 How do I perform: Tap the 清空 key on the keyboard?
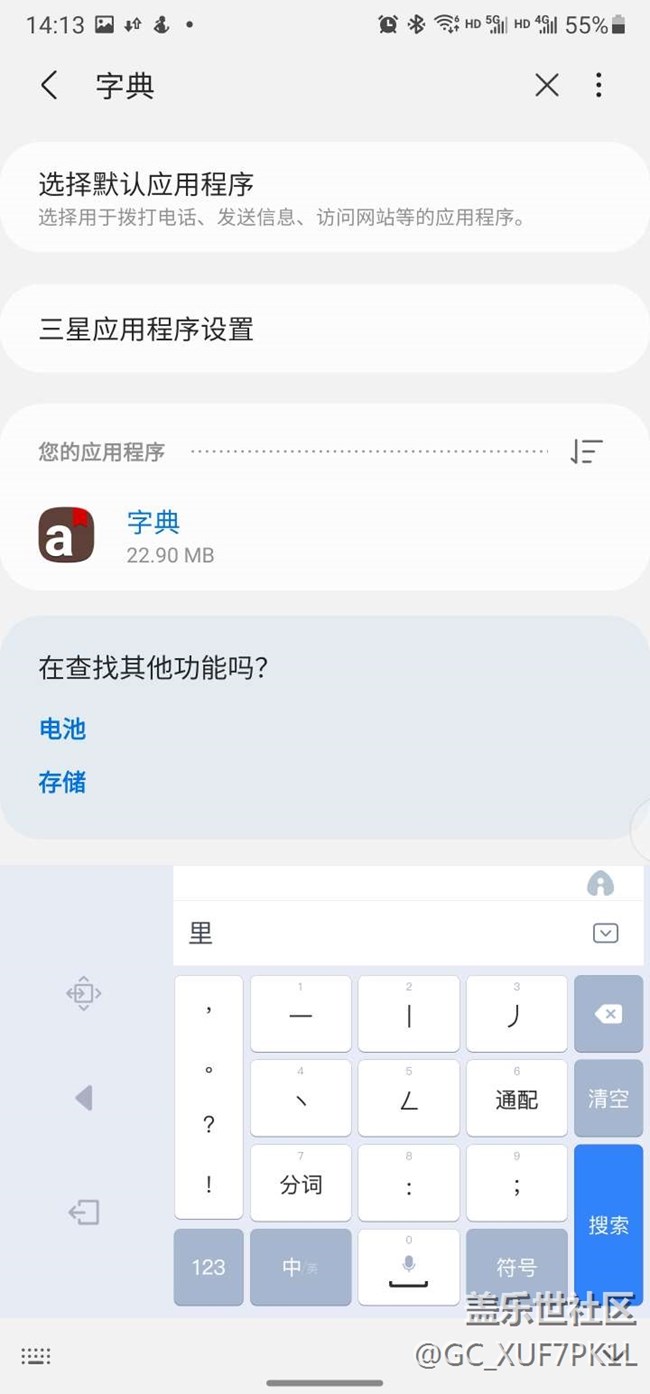pos(608,1098)
